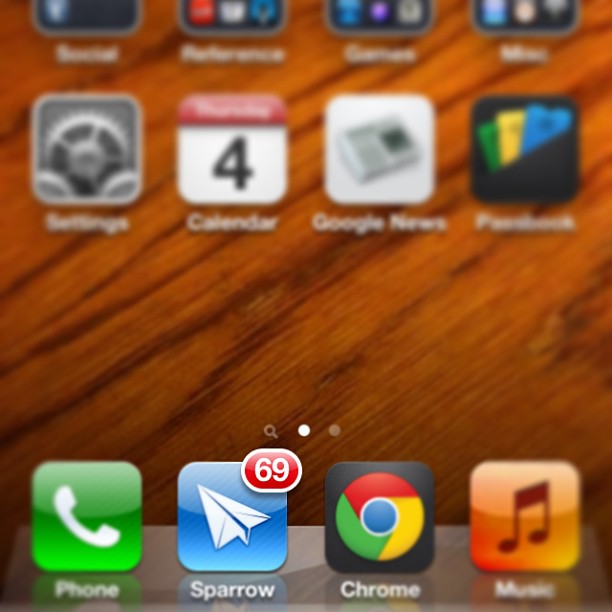Launch the Chrome browser
The image size is (612, 612).
[379, 517]
